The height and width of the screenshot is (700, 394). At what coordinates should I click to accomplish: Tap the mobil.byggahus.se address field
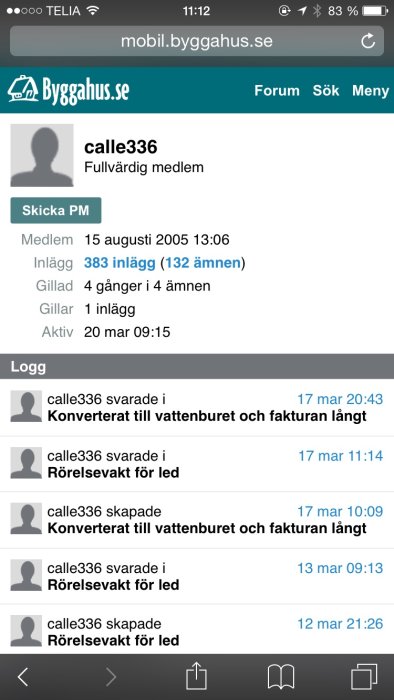197,41
